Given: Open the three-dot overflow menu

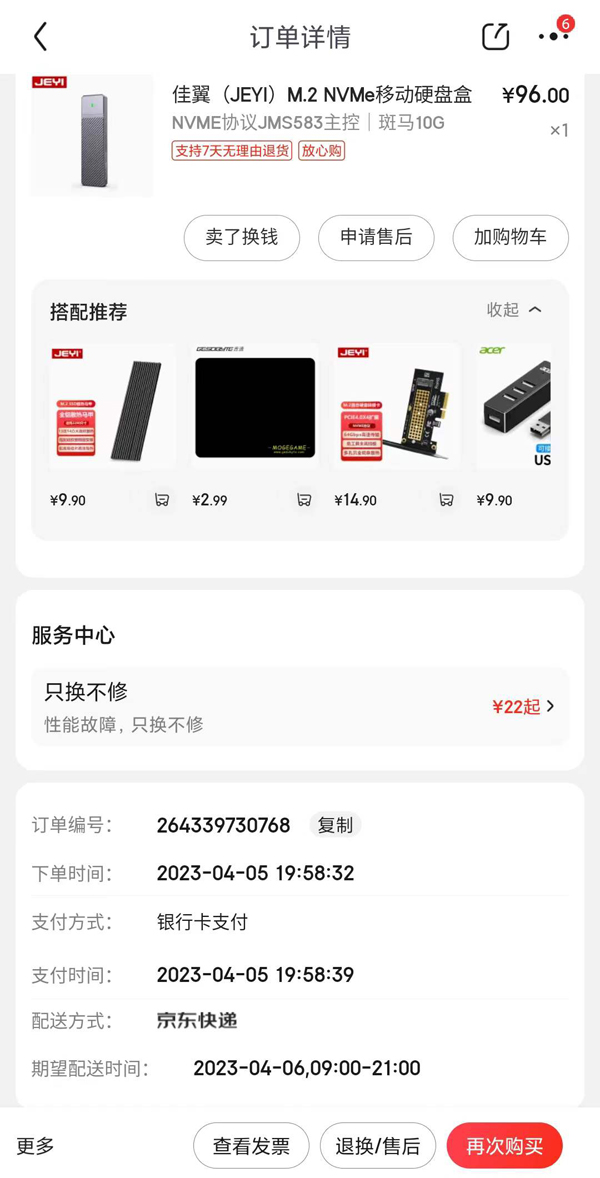Looking at the screenshot, I should click(553, 37).
